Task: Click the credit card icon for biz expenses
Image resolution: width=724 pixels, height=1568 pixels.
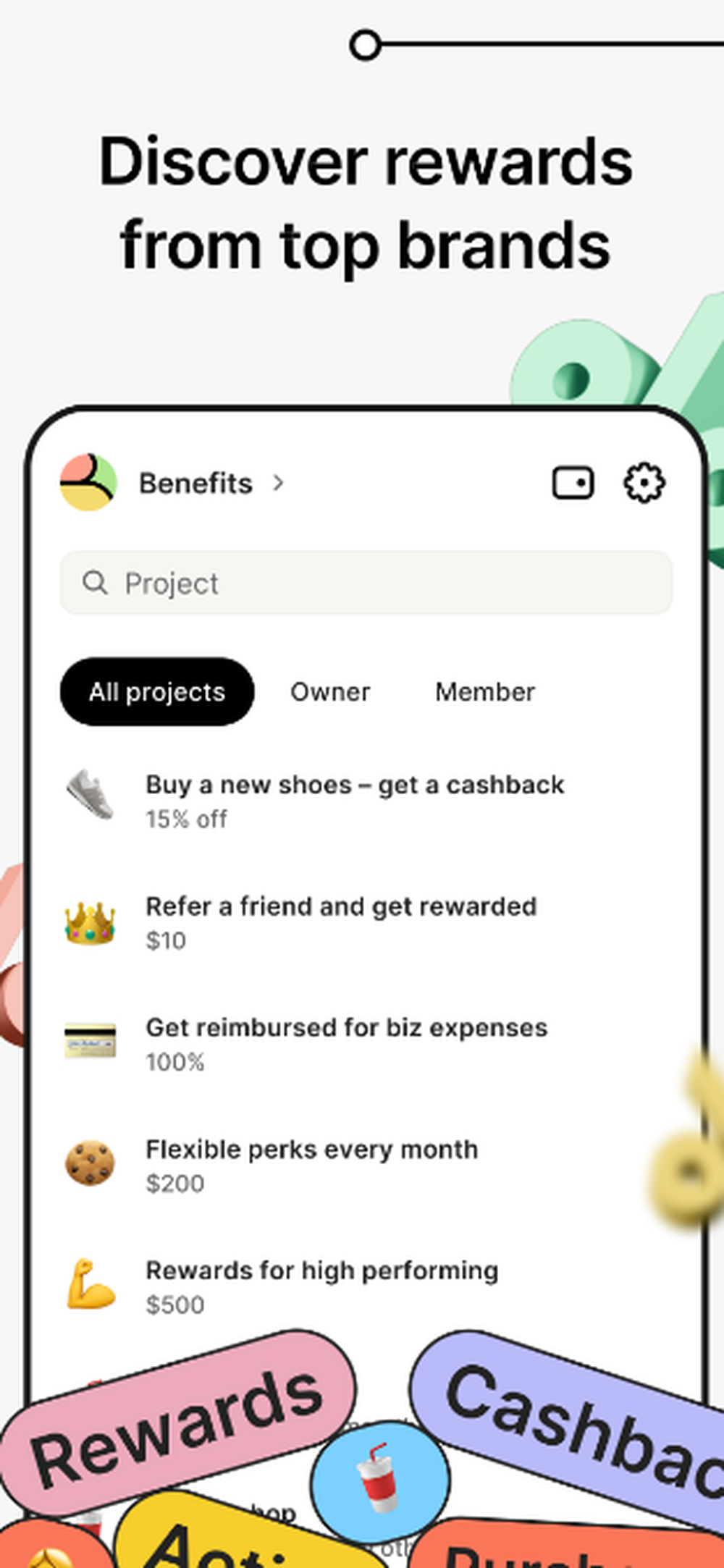Action: [x=89, y=1042]
